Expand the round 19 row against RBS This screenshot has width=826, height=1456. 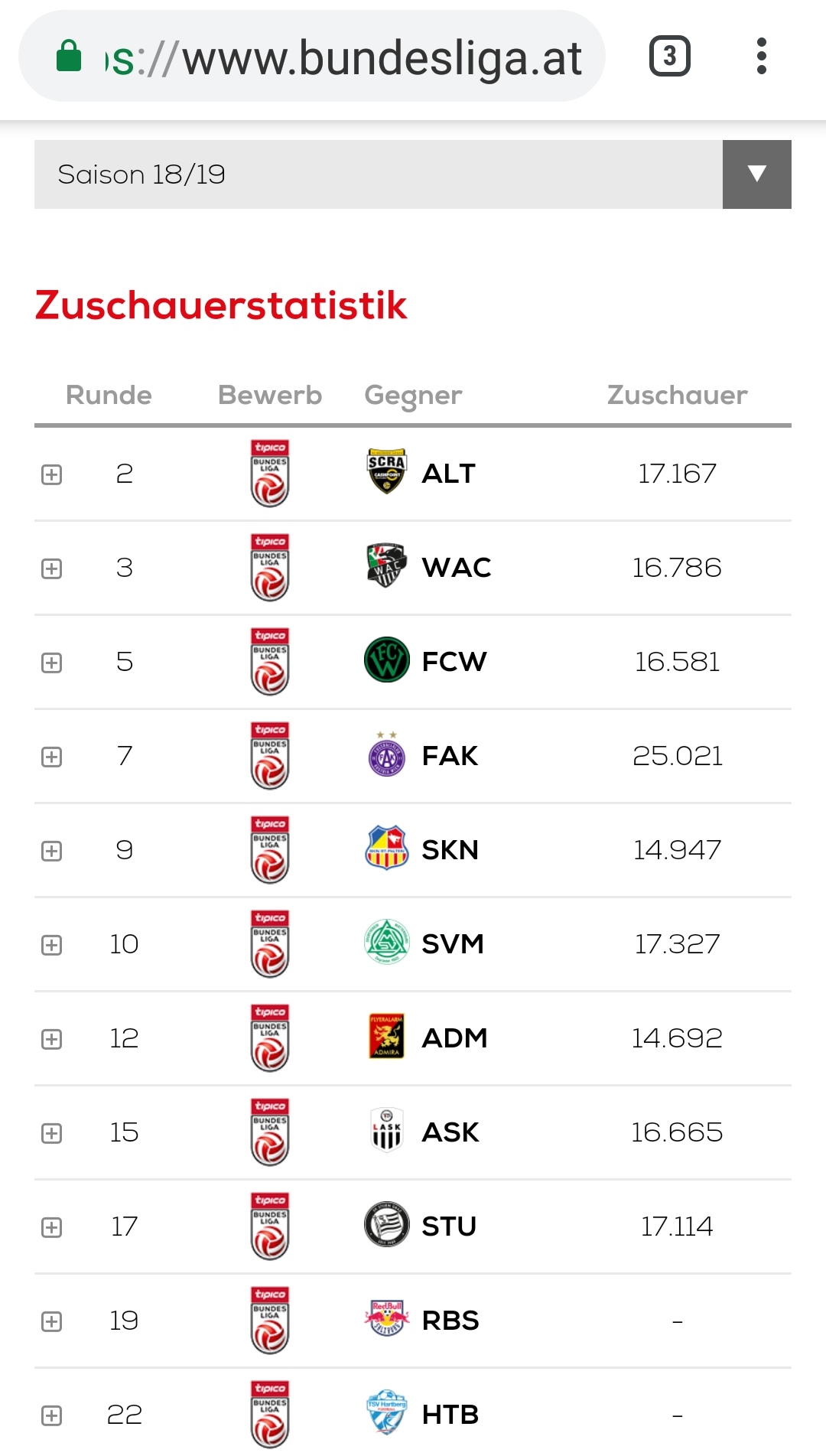[x=51, y=1321]
